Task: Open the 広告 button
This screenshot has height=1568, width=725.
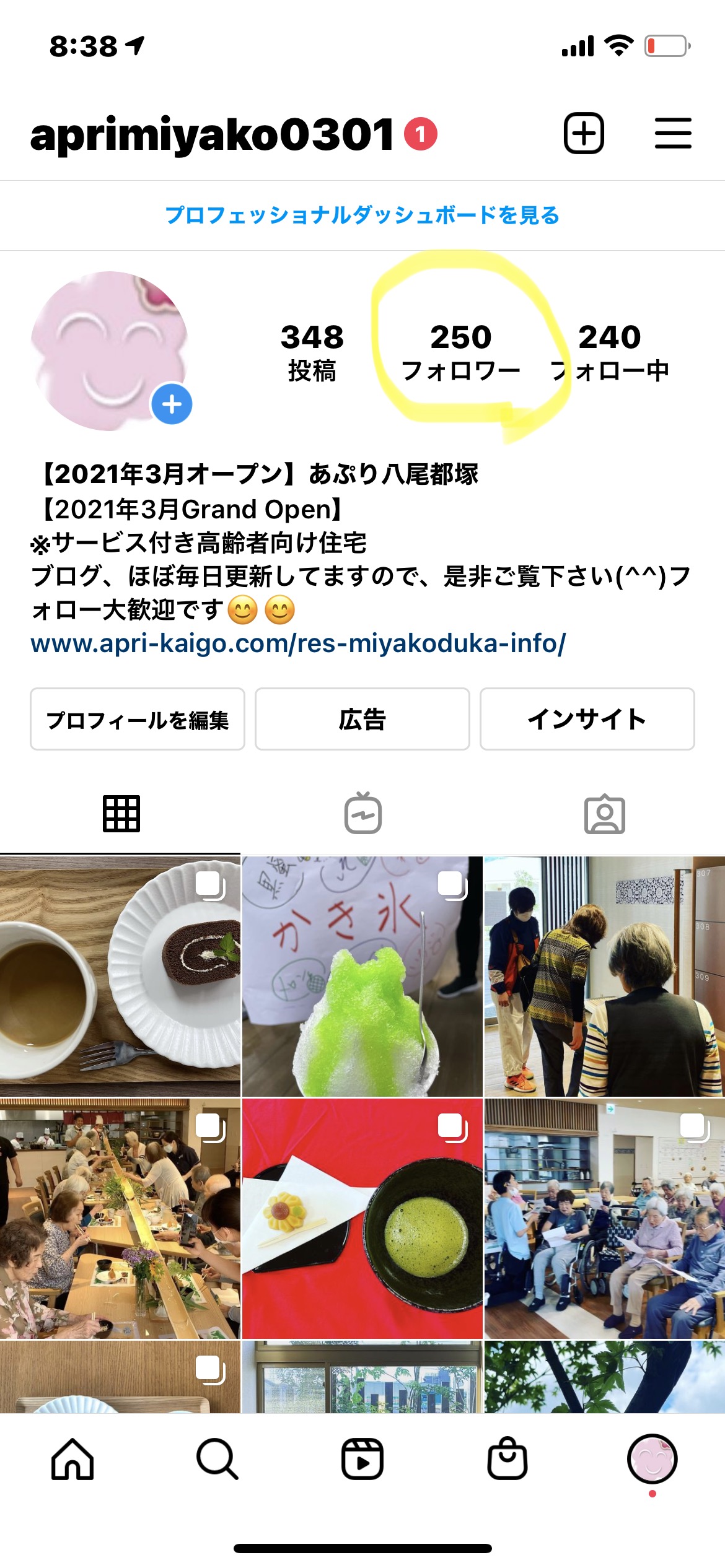Action: [x=362, y=719]
